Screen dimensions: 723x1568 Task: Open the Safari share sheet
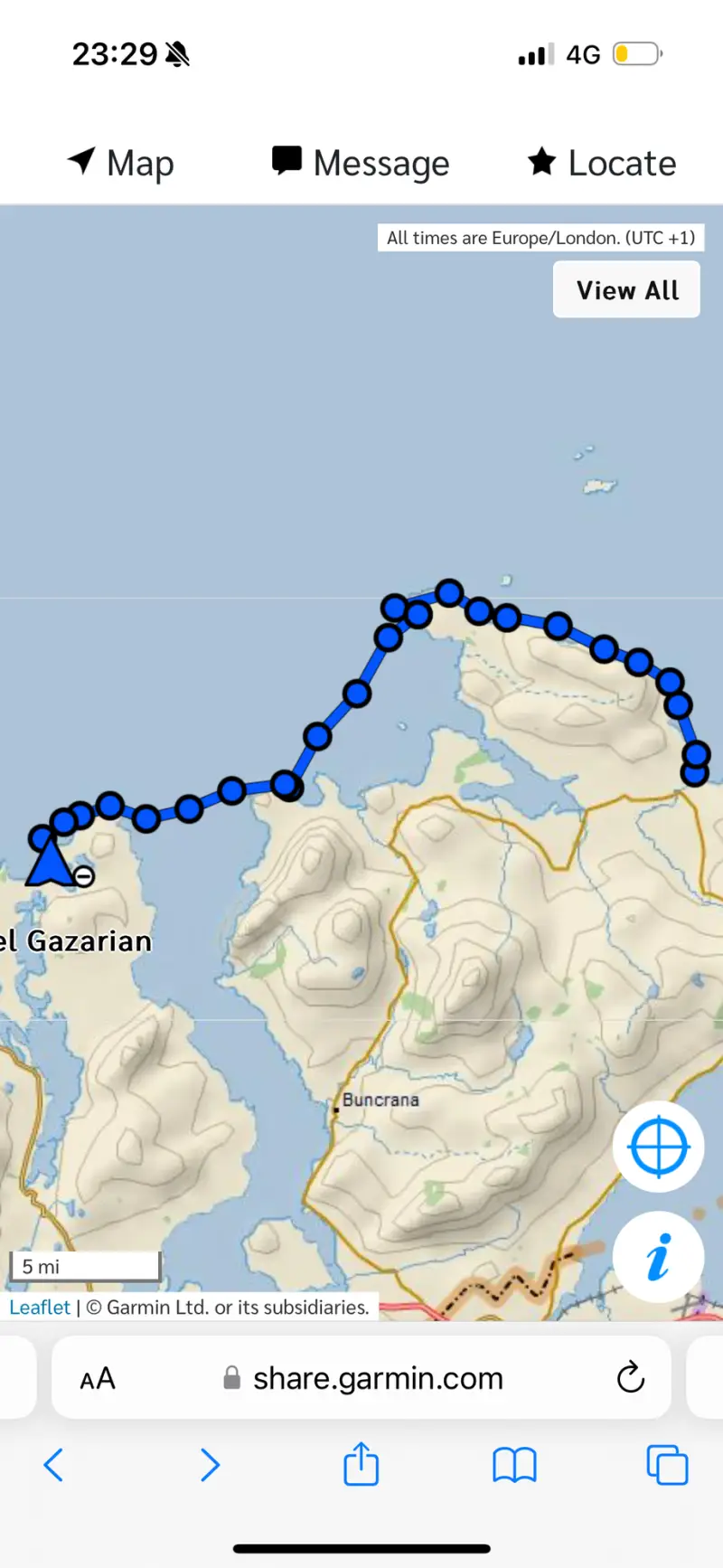[361, 1464]
